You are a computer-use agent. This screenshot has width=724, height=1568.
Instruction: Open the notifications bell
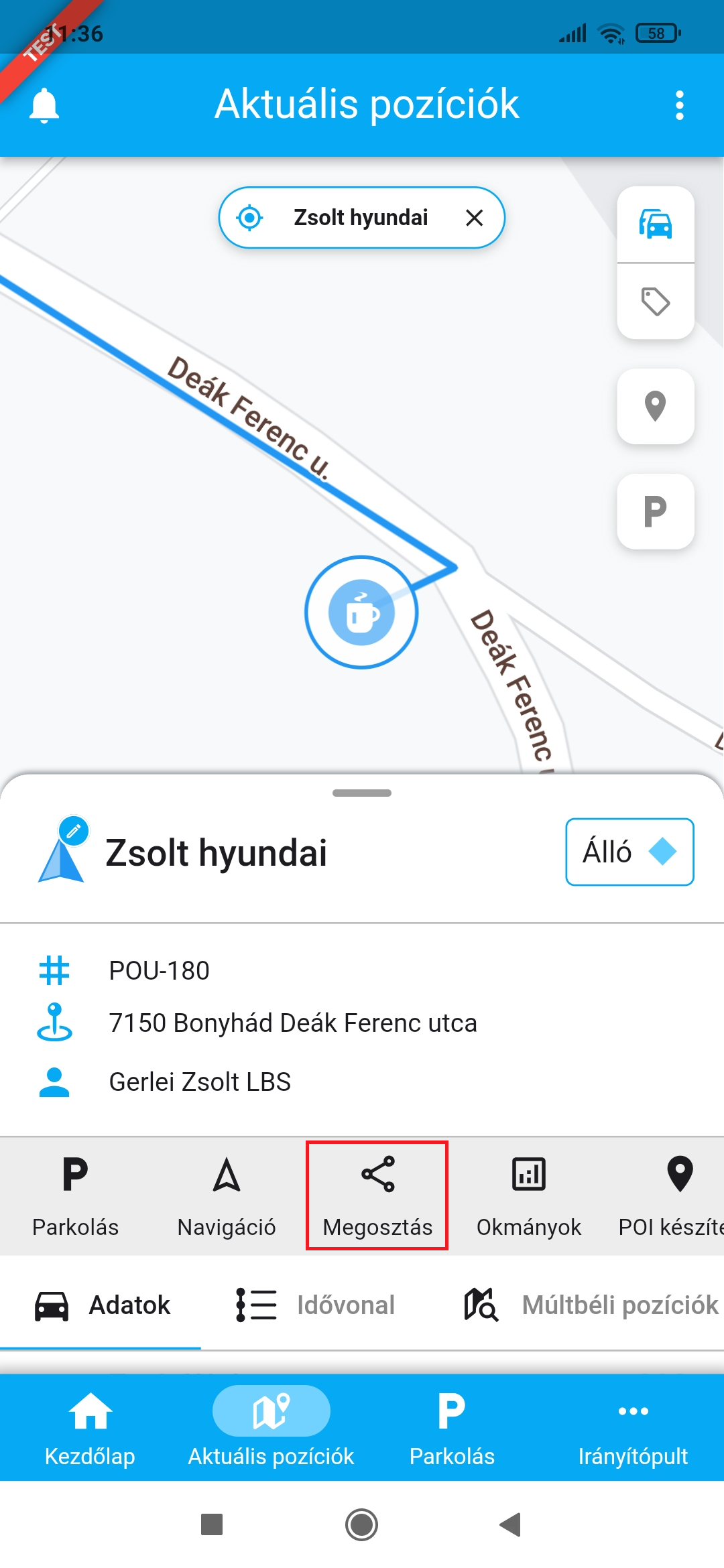tap(44, 105)
